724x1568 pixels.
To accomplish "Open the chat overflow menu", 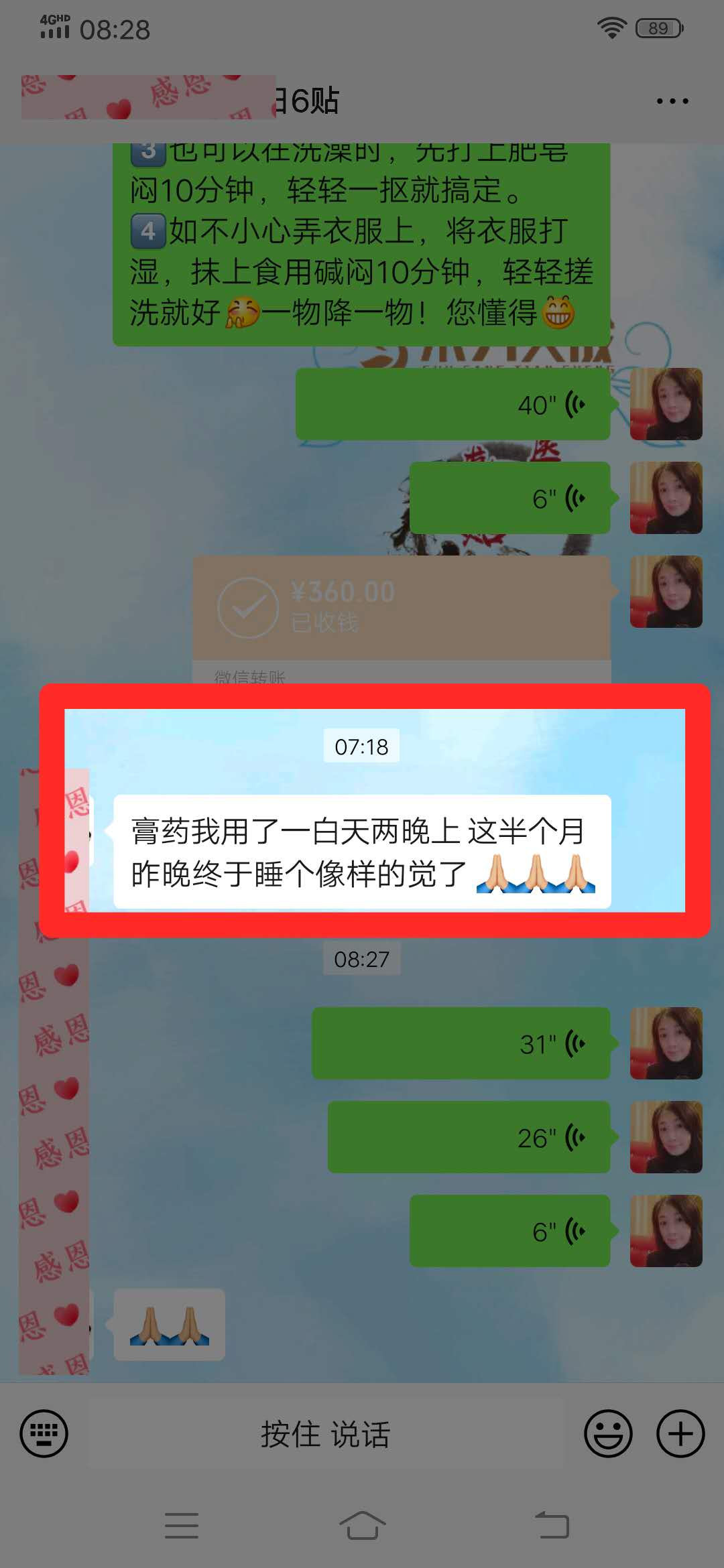I will (x=672, y=101).
